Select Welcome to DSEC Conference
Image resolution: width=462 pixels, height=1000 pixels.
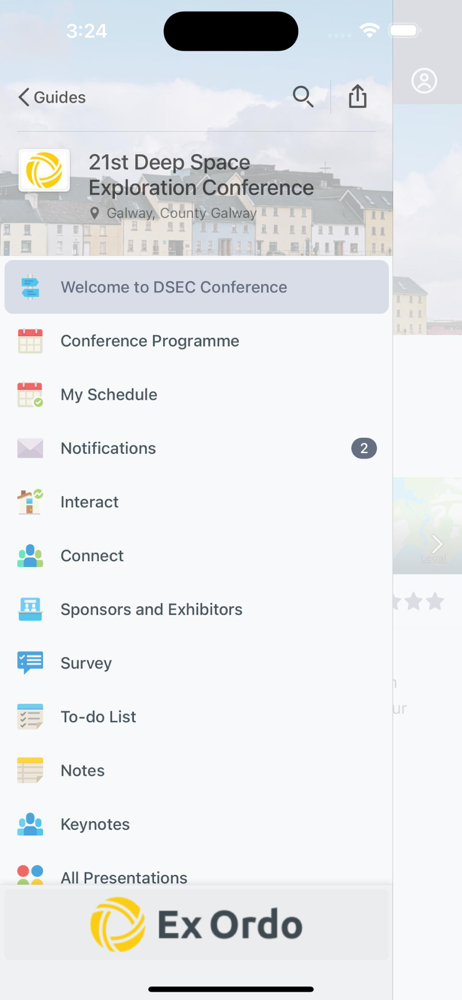pyautogui.click(x=197, y=287)
